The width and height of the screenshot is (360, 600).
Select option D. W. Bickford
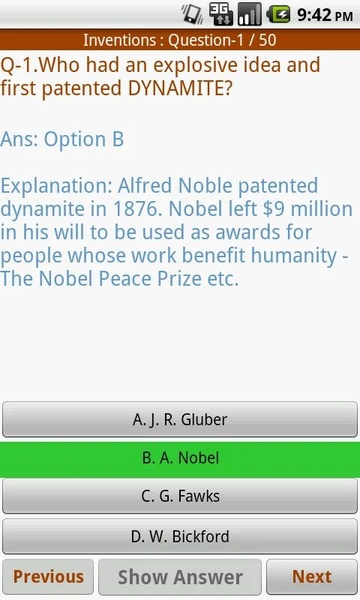(x=180, y=536)
